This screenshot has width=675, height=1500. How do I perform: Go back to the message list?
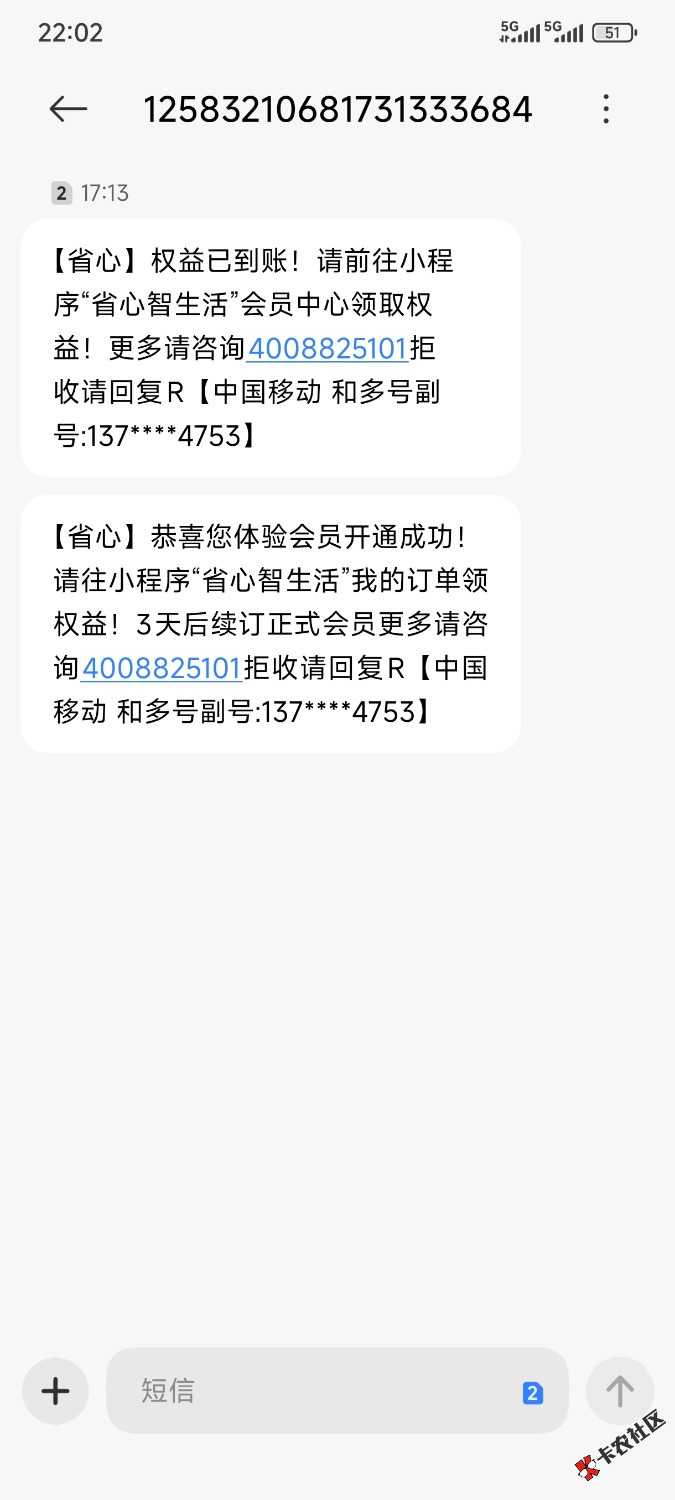coord(68,109)
